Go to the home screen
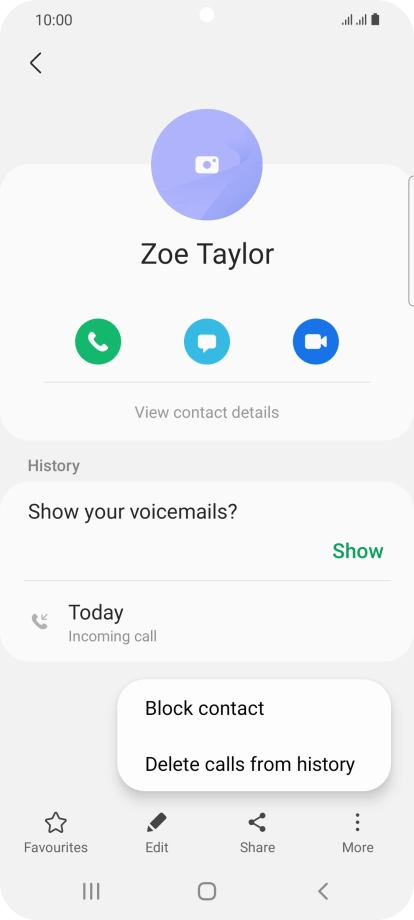 [x=207, y=891]
